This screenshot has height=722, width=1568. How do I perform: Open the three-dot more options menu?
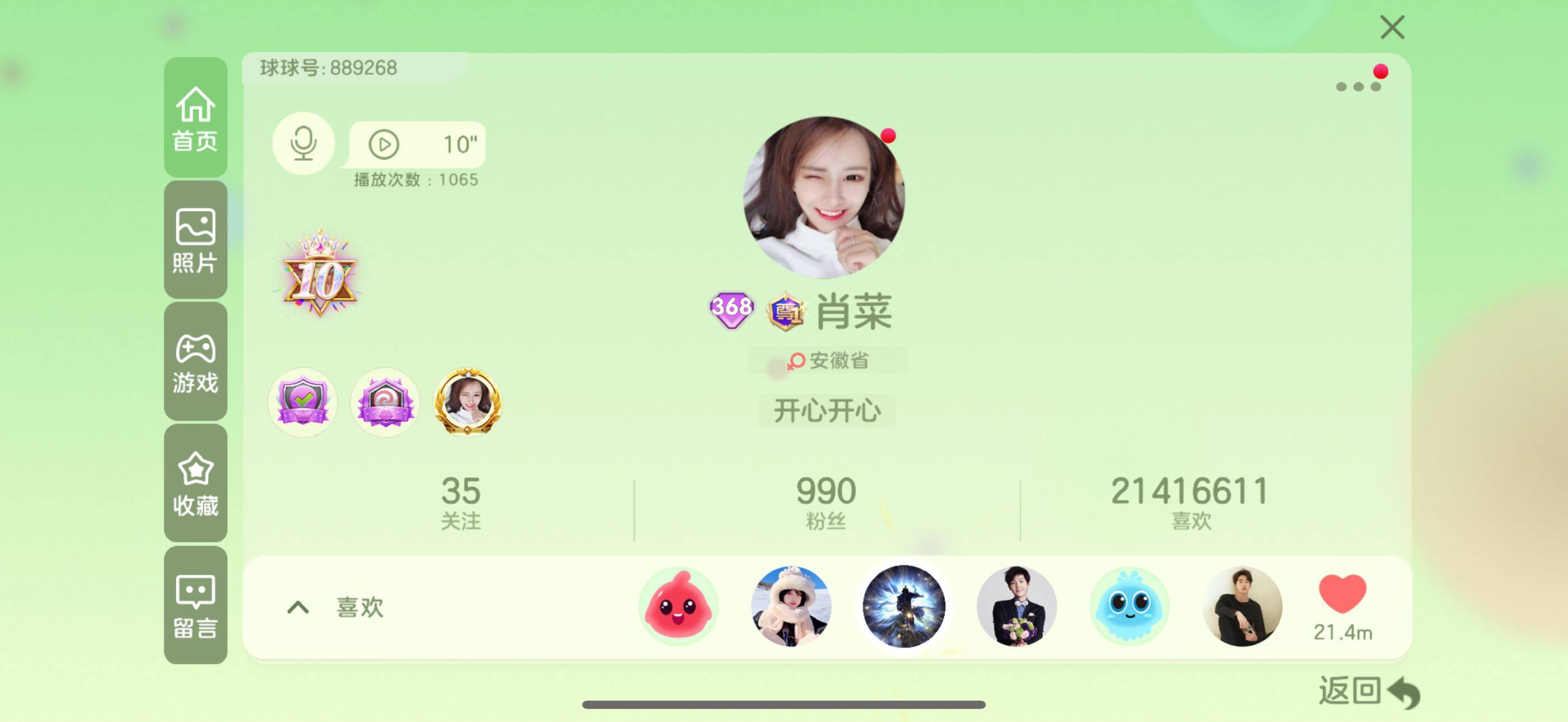(x=1358, y=86)
